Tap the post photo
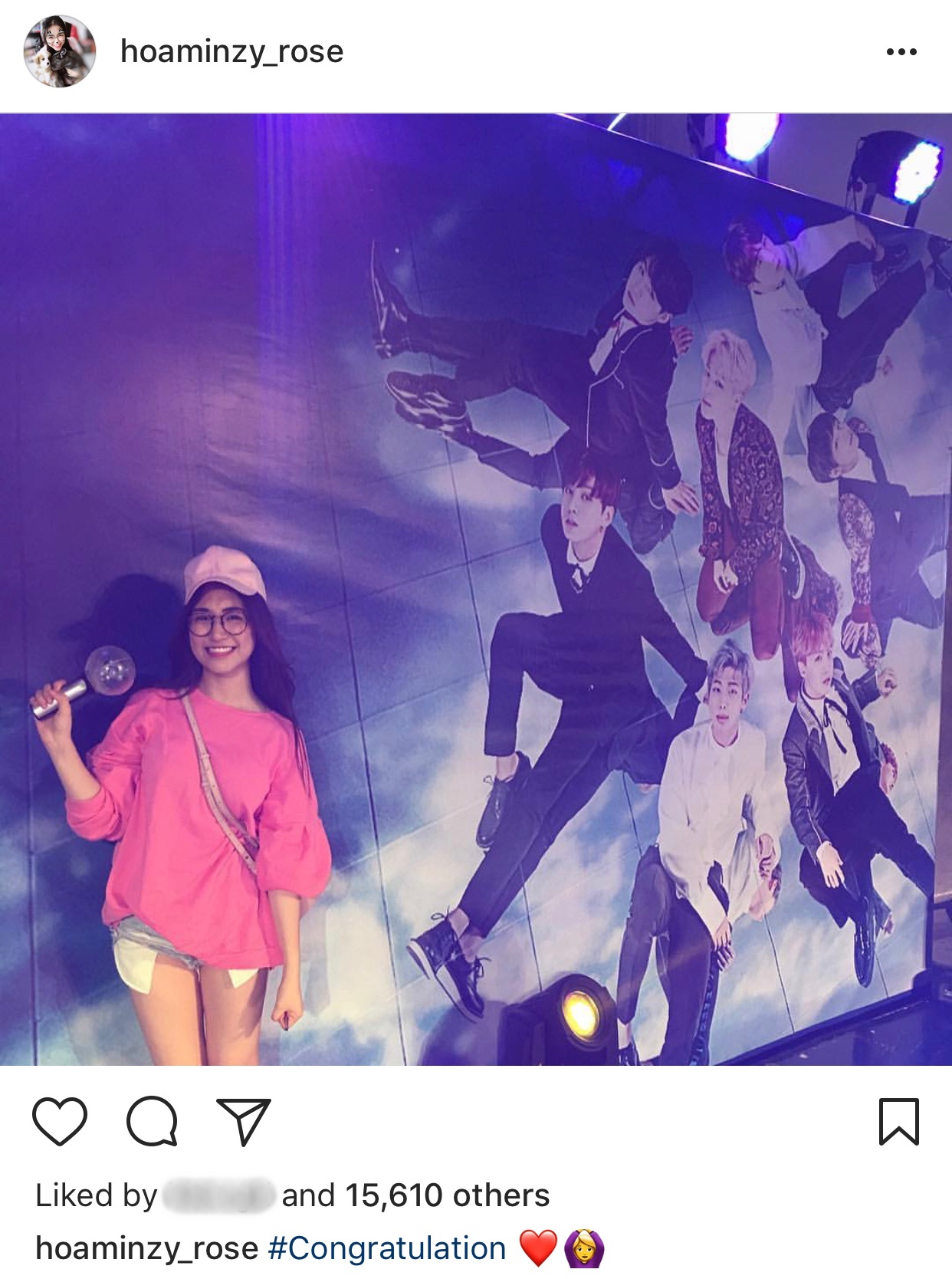The height and width of the screenshot is (1279, 952). pos(475,589)
